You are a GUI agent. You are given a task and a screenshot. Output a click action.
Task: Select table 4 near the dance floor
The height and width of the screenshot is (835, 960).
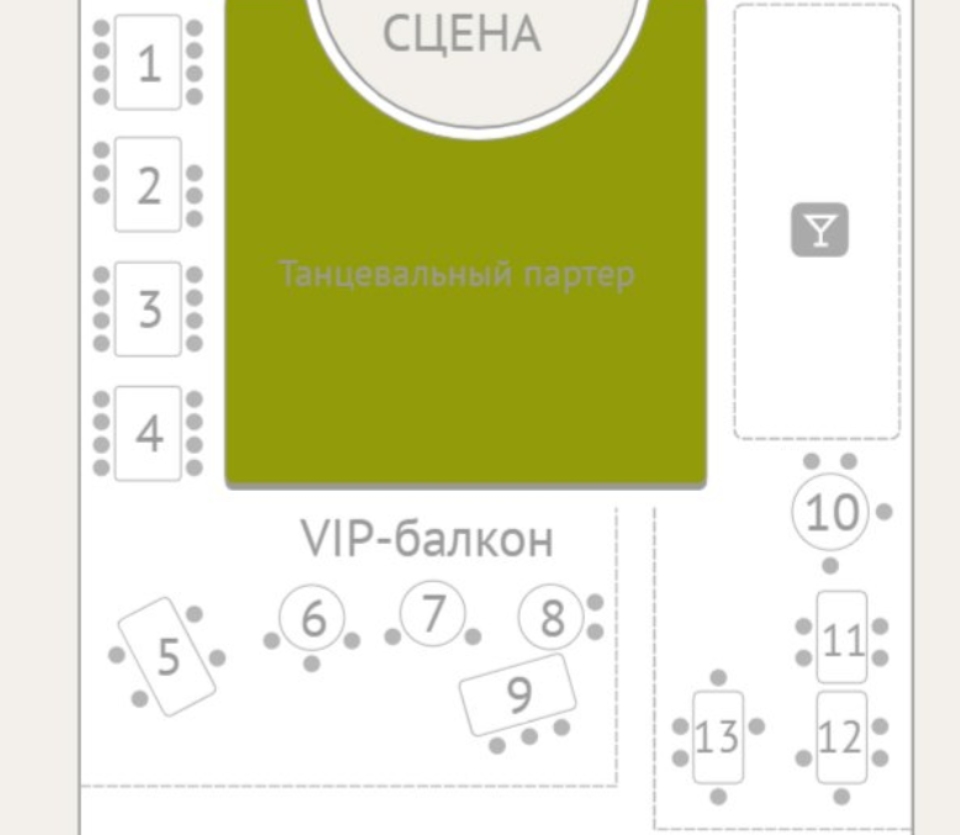[x=148, y=433]
